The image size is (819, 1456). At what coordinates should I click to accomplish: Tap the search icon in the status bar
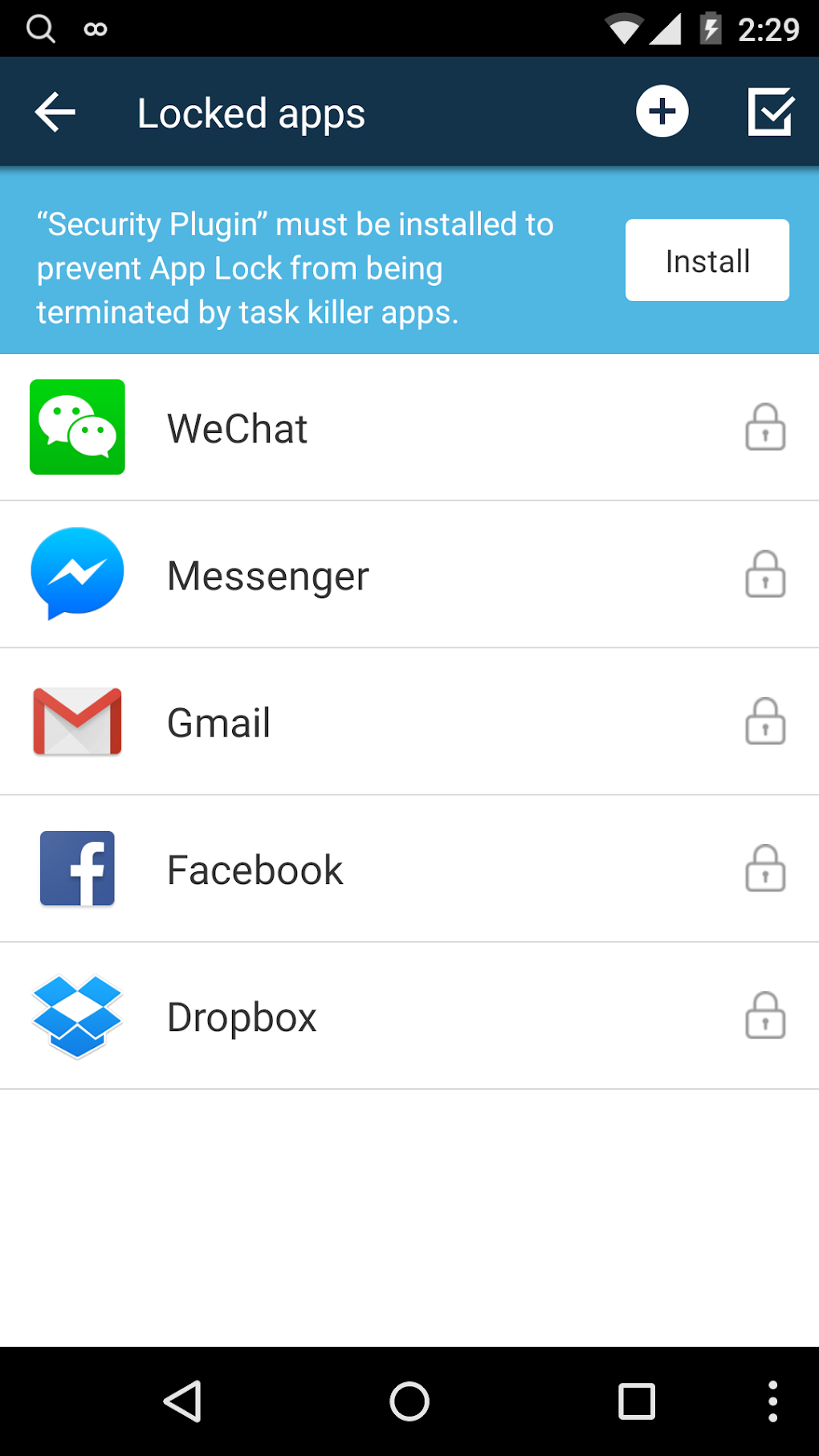pos(40,27)
